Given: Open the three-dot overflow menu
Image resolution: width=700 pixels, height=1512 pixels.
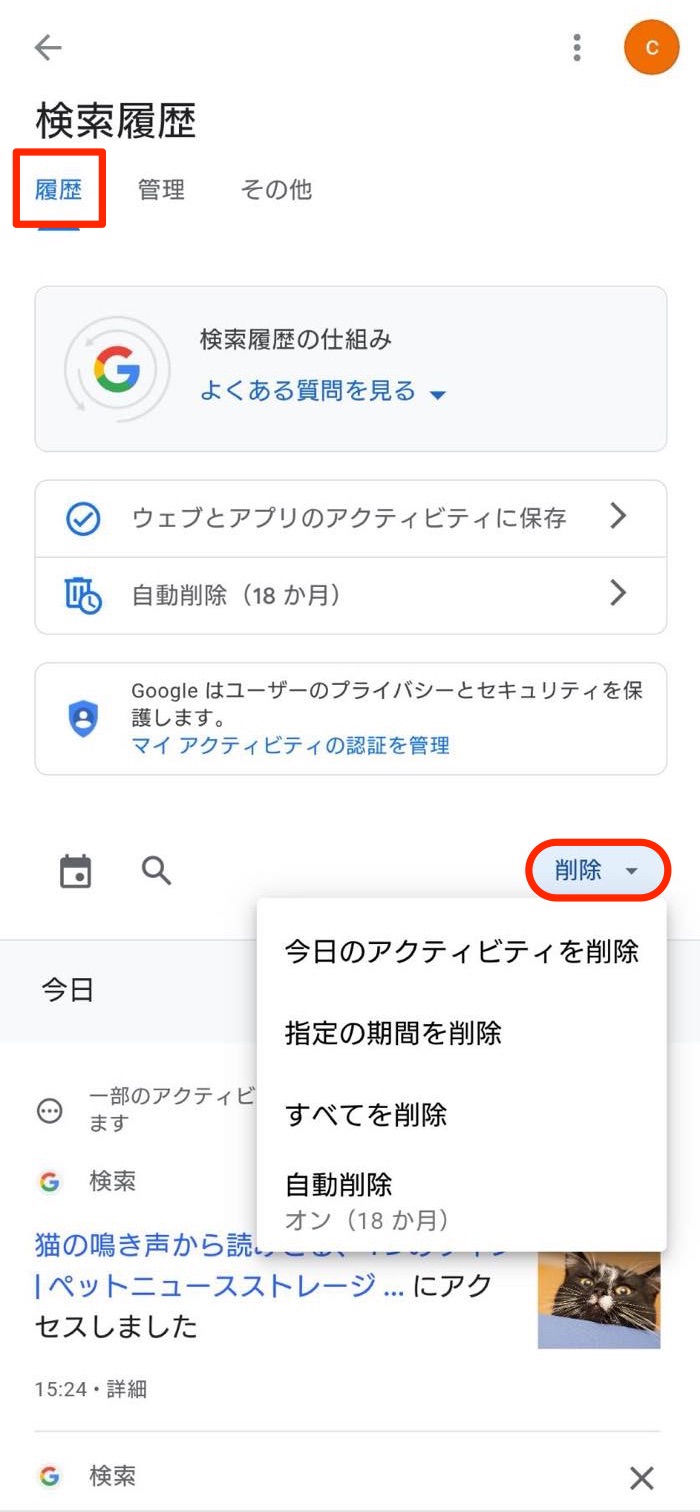Looking at the screenshot, I should tap(577, 48).
